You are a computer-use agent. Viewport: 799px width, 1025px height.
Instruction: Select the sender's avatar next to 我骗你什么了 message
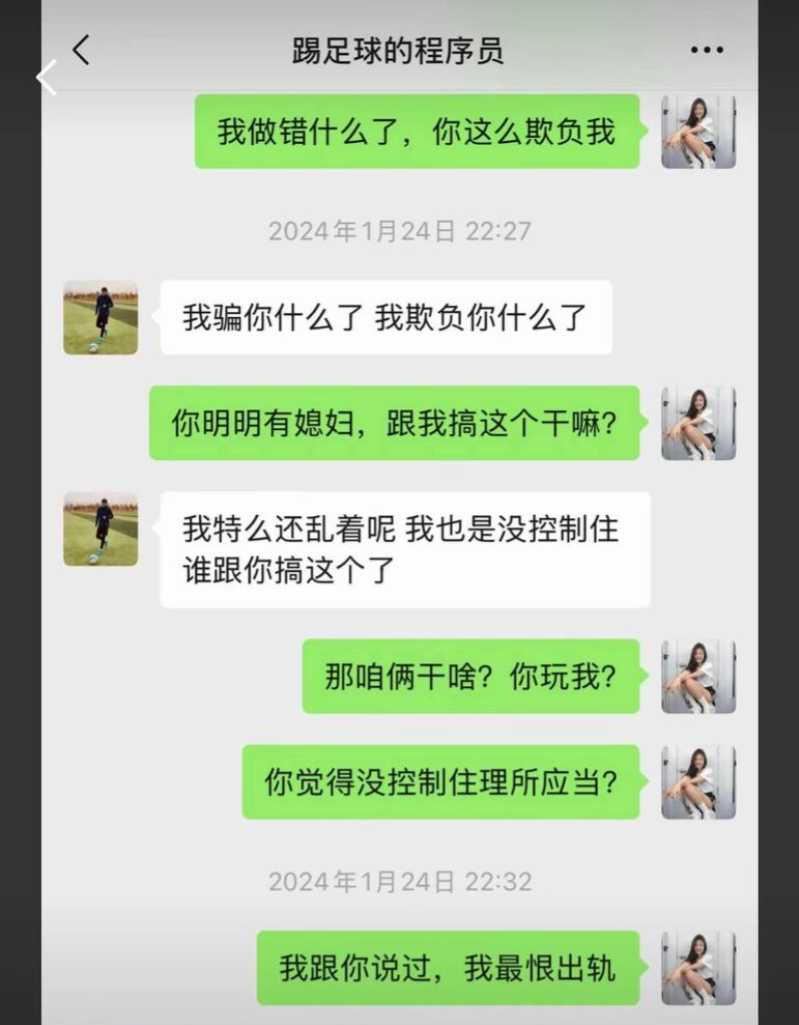click(99, 318)
